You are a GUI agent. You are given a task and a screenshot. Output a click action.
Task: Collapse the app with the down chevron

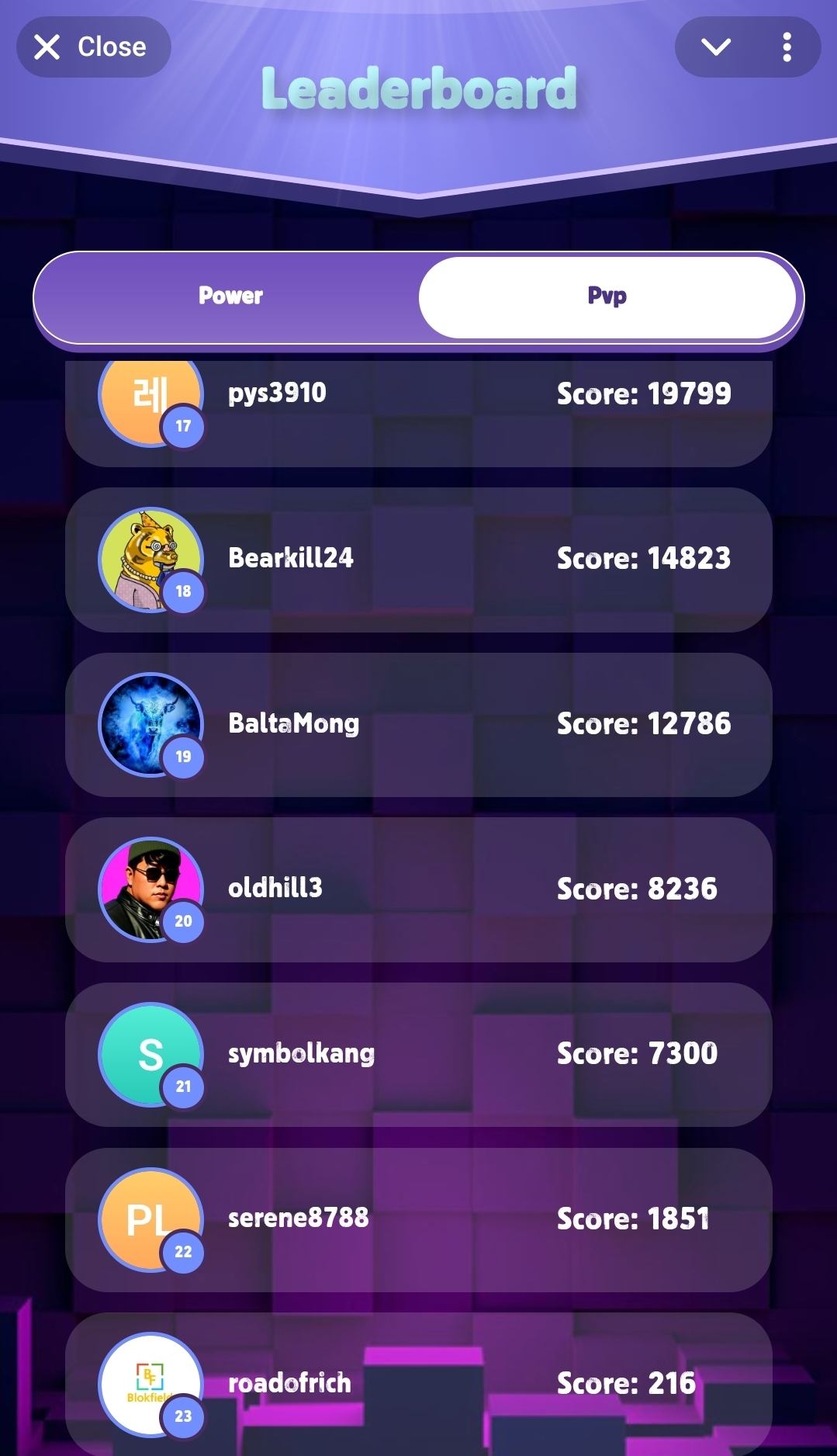click(715, 47)
